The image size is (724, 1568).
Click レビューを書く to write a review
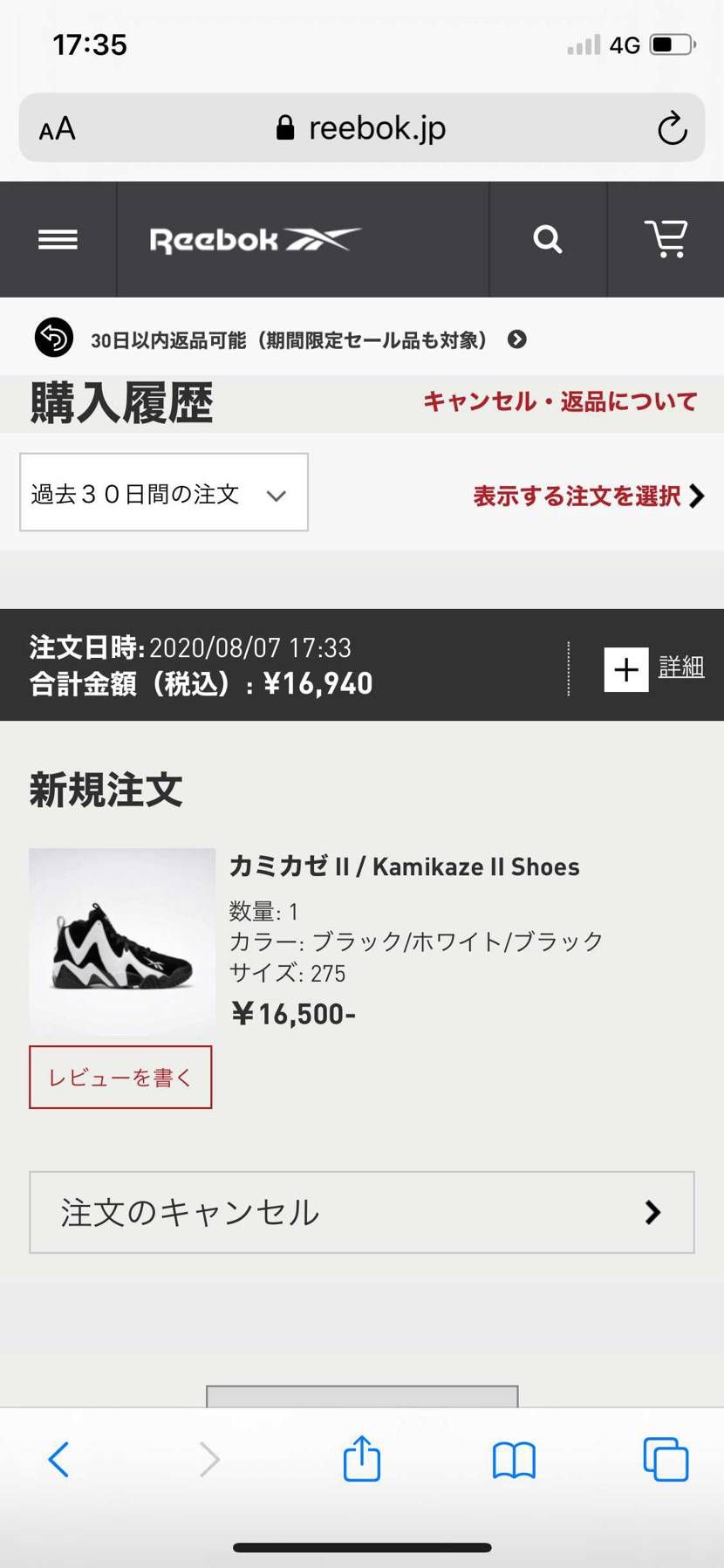point(120,1077)
